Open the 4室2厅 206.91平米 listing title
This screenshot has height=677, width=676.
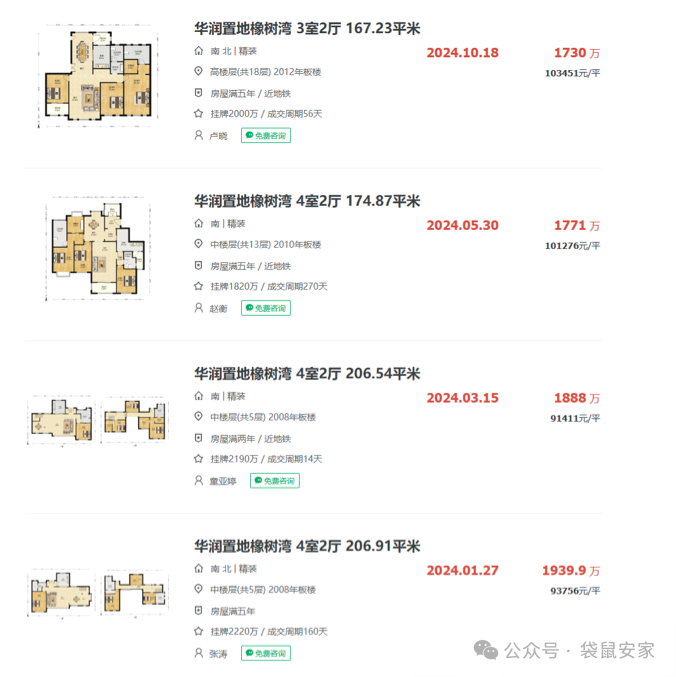click(307, 546)
